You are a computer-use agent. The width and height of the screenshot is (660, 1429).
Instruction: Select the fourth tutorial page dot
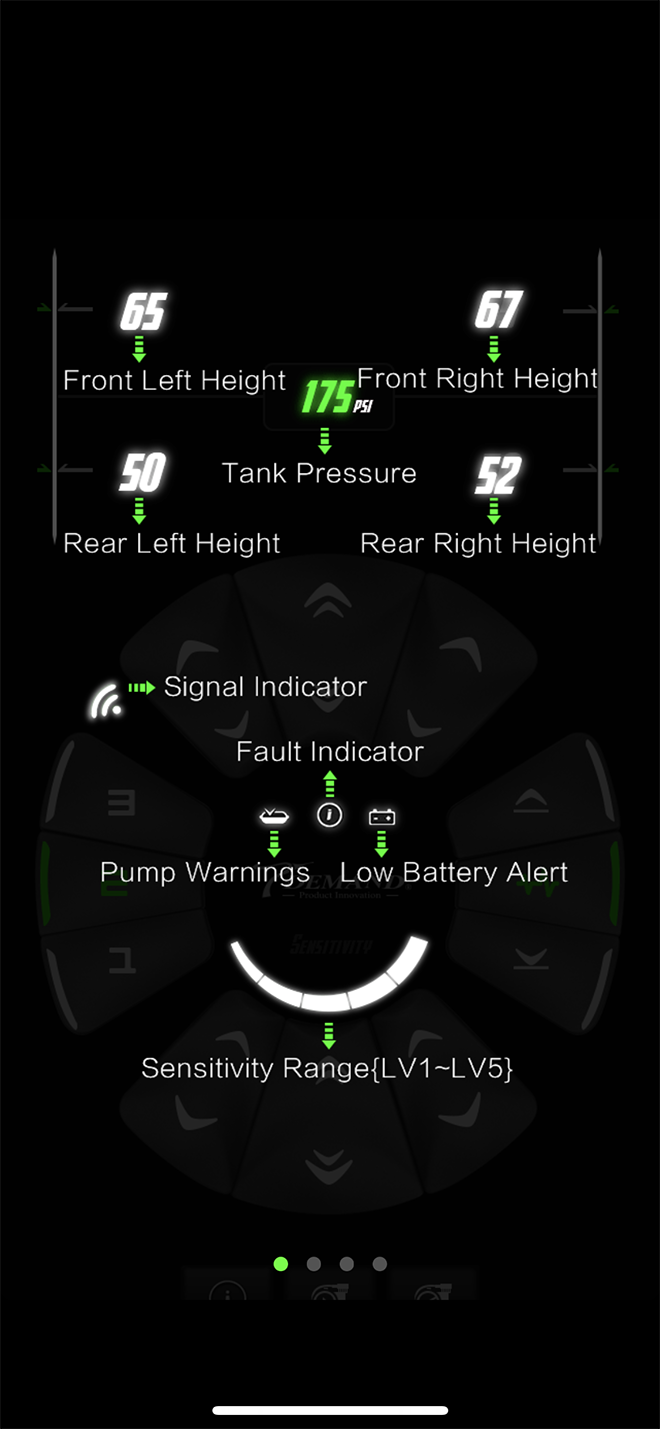coord(380,1264)
